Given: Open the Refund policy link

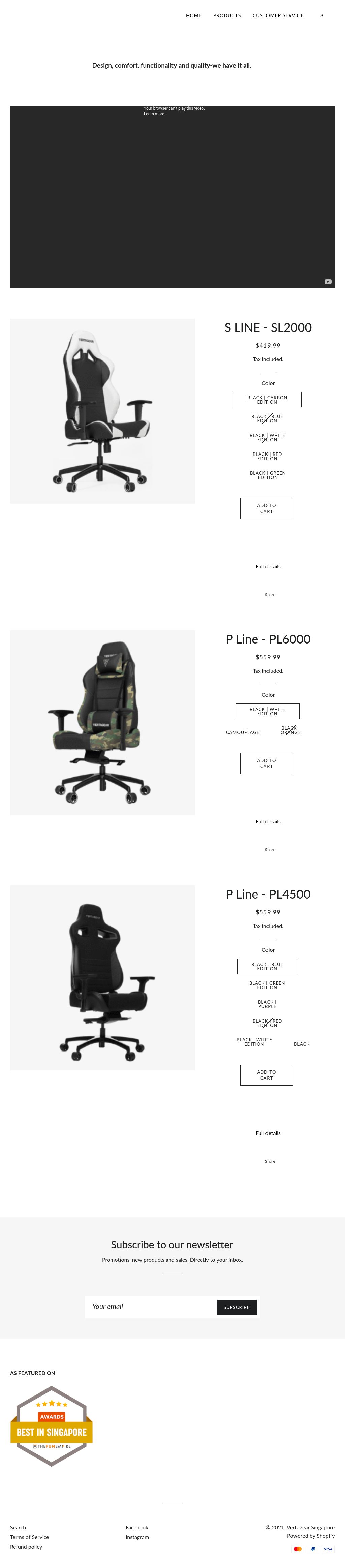Looking at the screenshot, I should pos(26,1547).
